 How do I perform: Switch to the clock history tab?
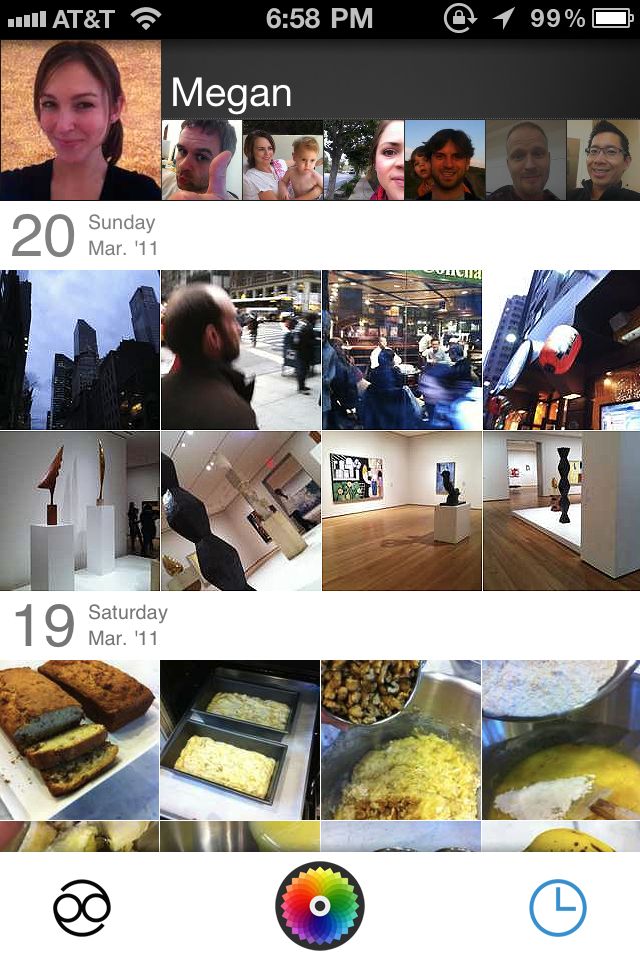557,908
